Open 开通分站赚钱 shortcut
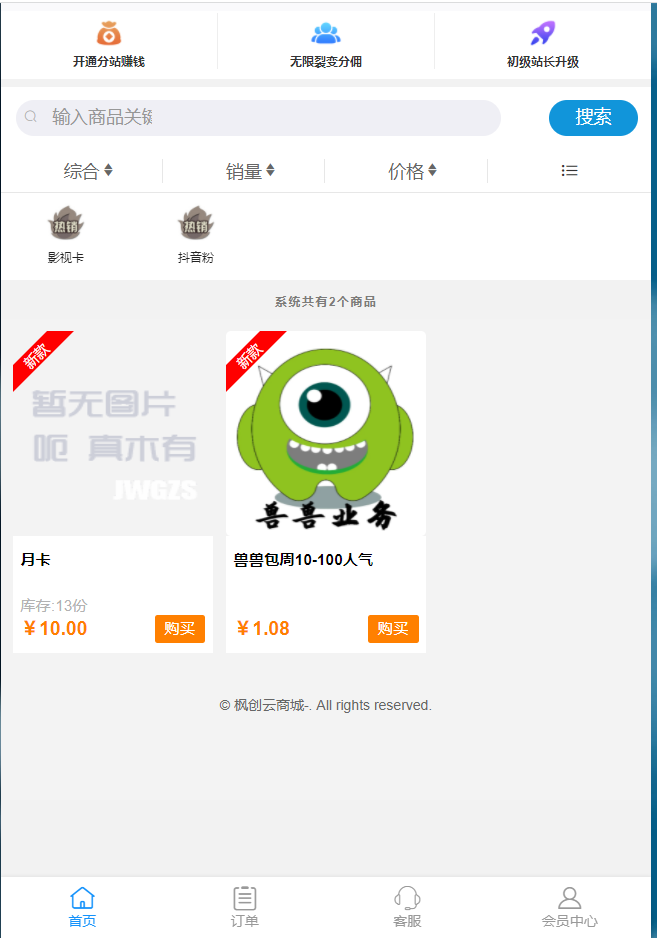 click(109, 44)
